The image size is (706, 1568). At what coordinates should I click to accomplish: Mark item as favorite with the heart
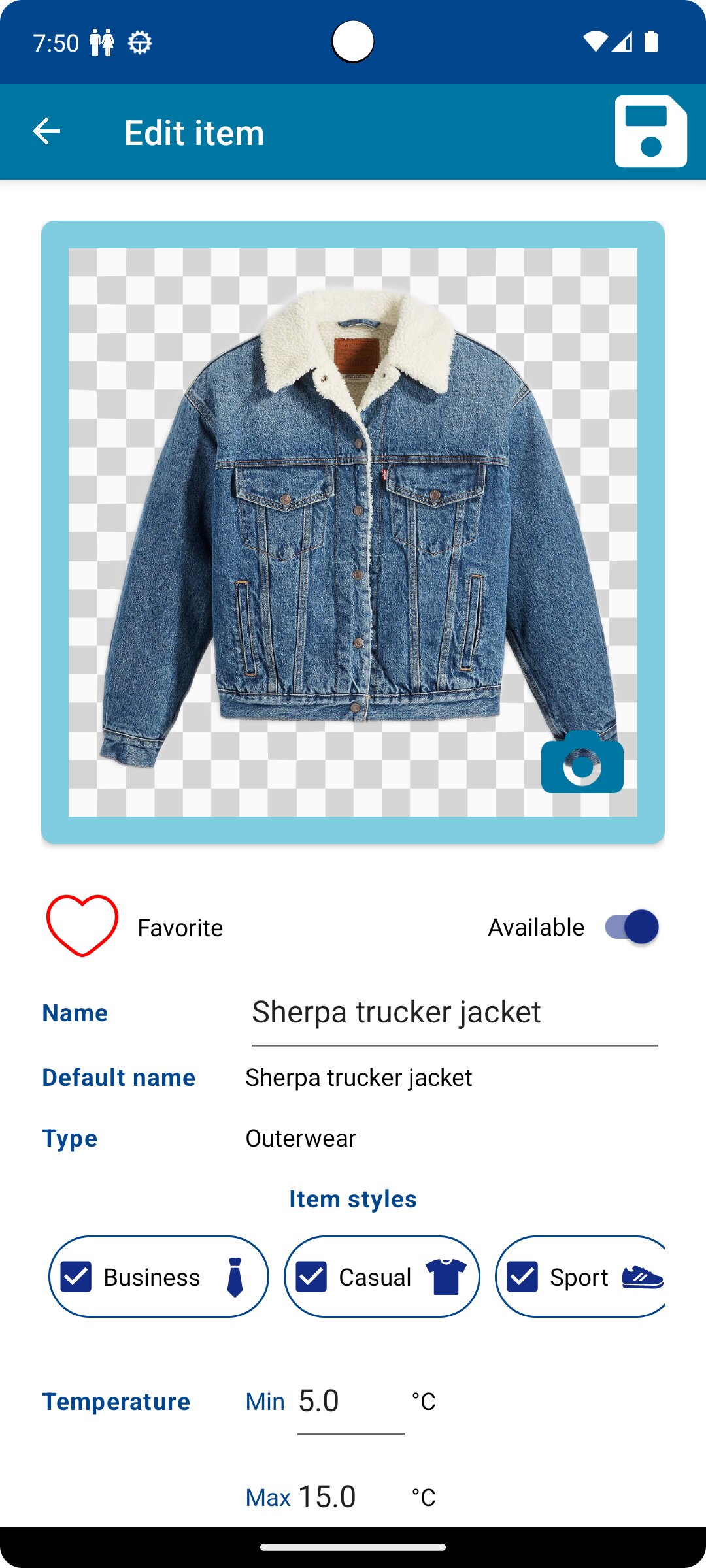82,926
